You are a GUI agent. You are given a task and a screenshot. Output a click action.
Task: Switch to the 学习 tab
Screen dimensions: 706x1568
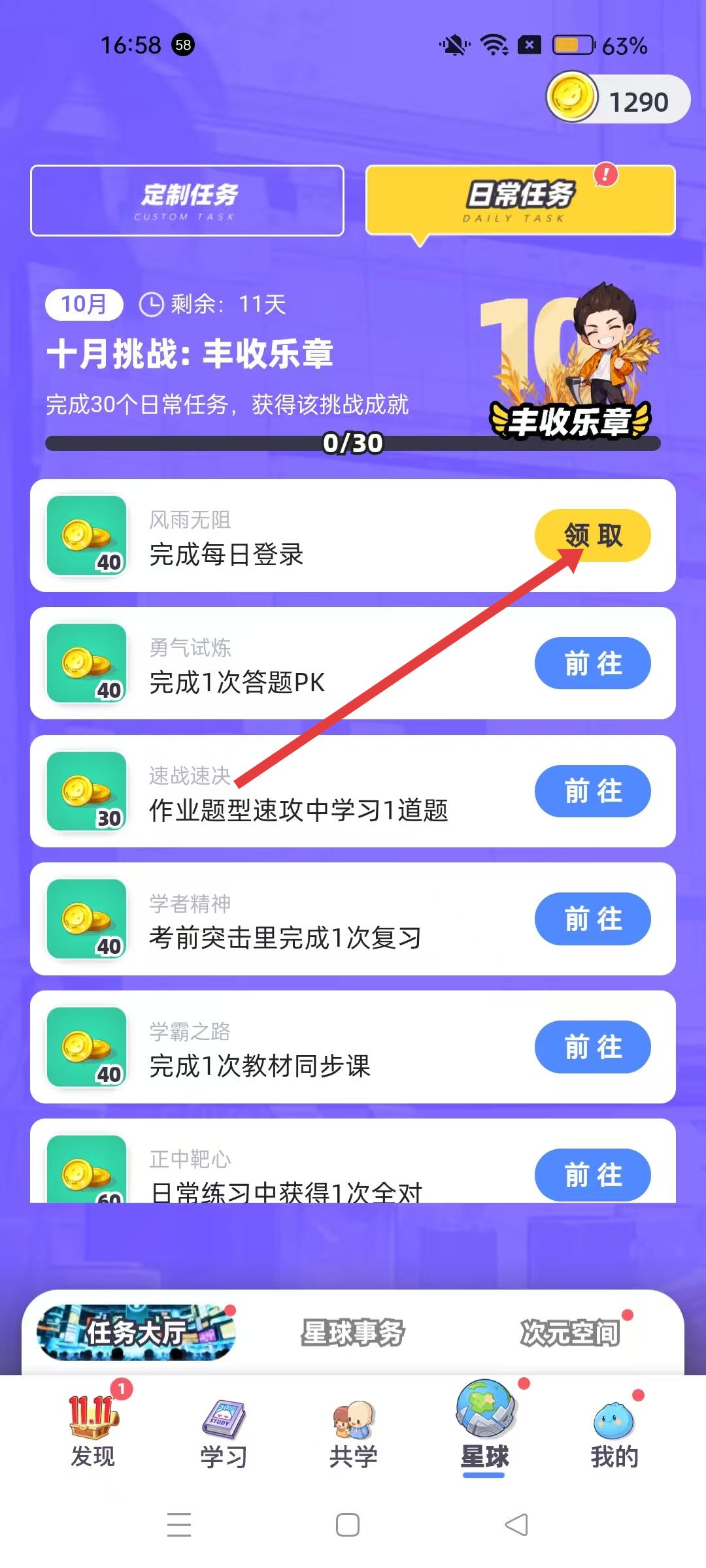(224, 1434)
